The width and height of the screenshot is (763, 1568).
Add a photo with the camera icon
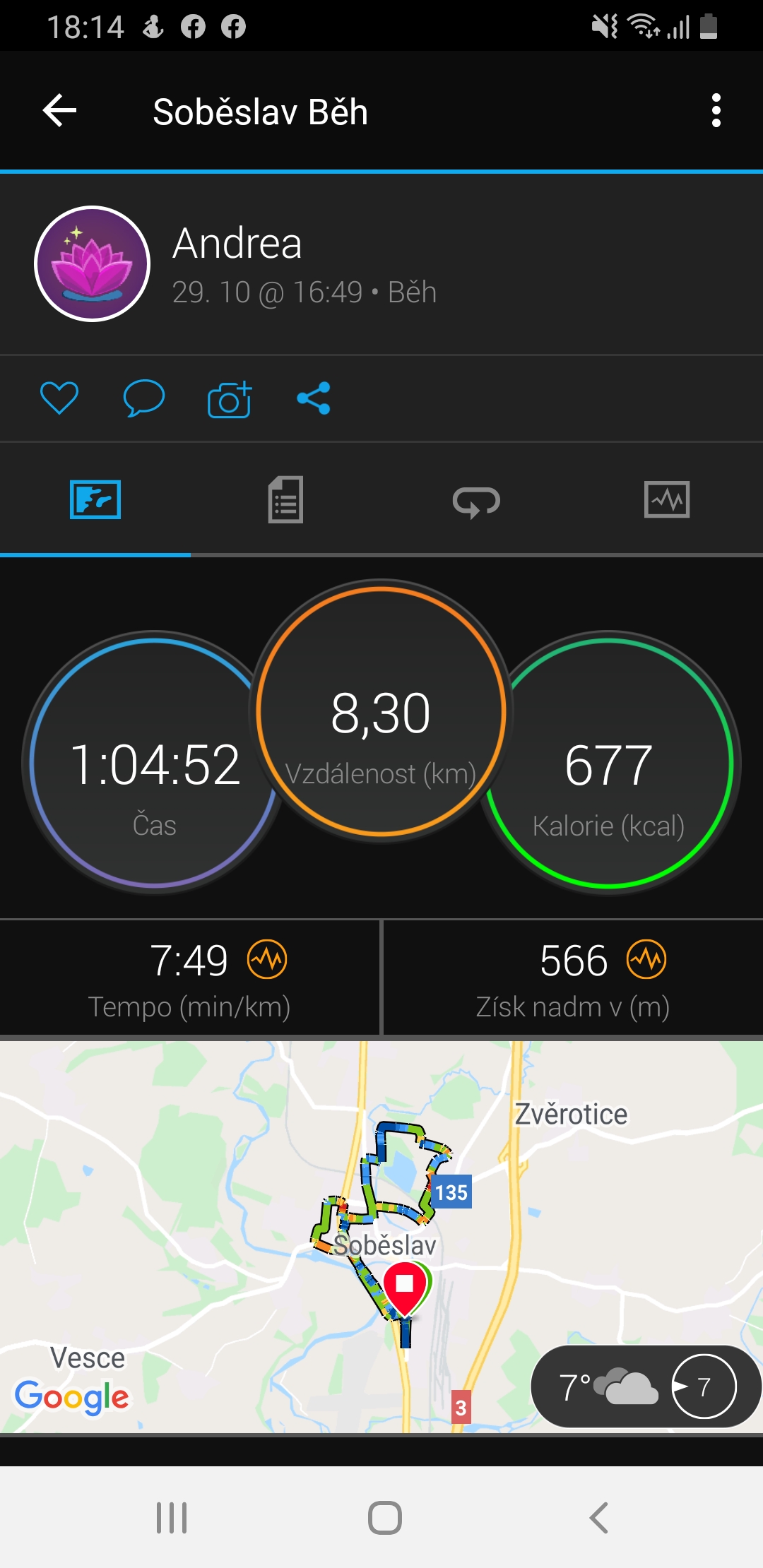(230, 399)
